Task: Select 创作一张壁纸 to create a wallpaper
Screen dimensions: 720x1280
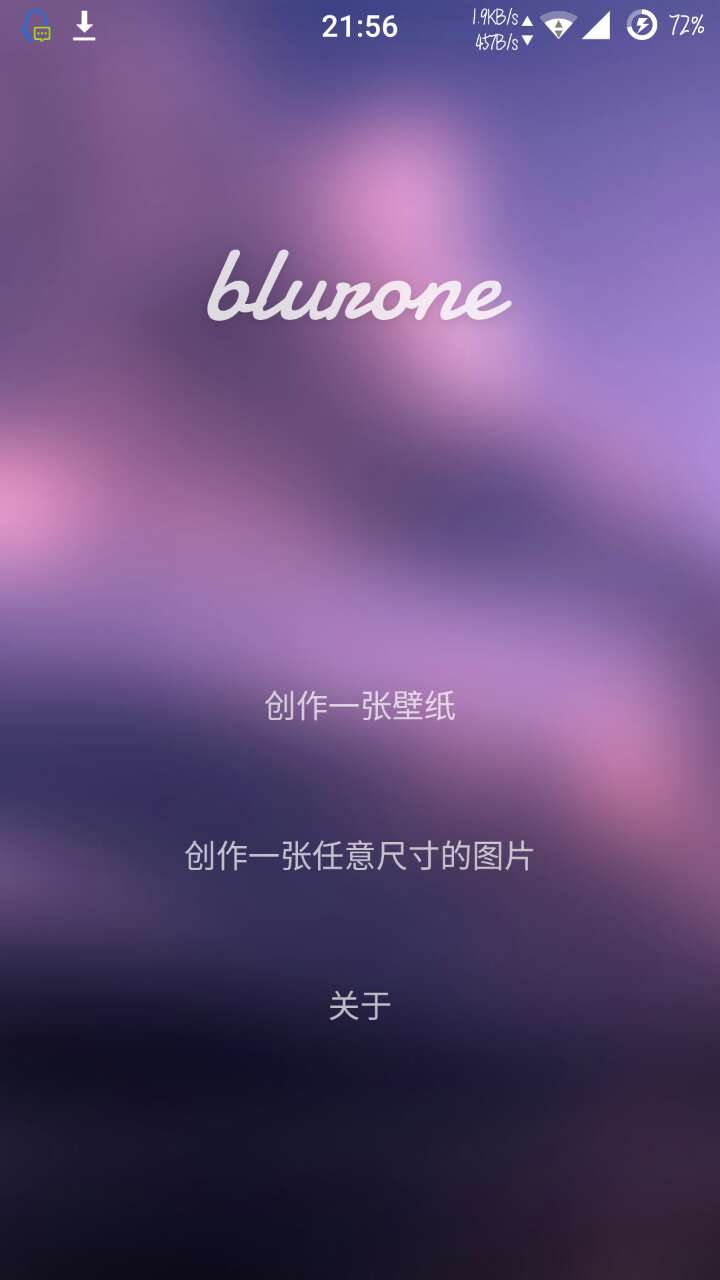Action: (360, 706)
